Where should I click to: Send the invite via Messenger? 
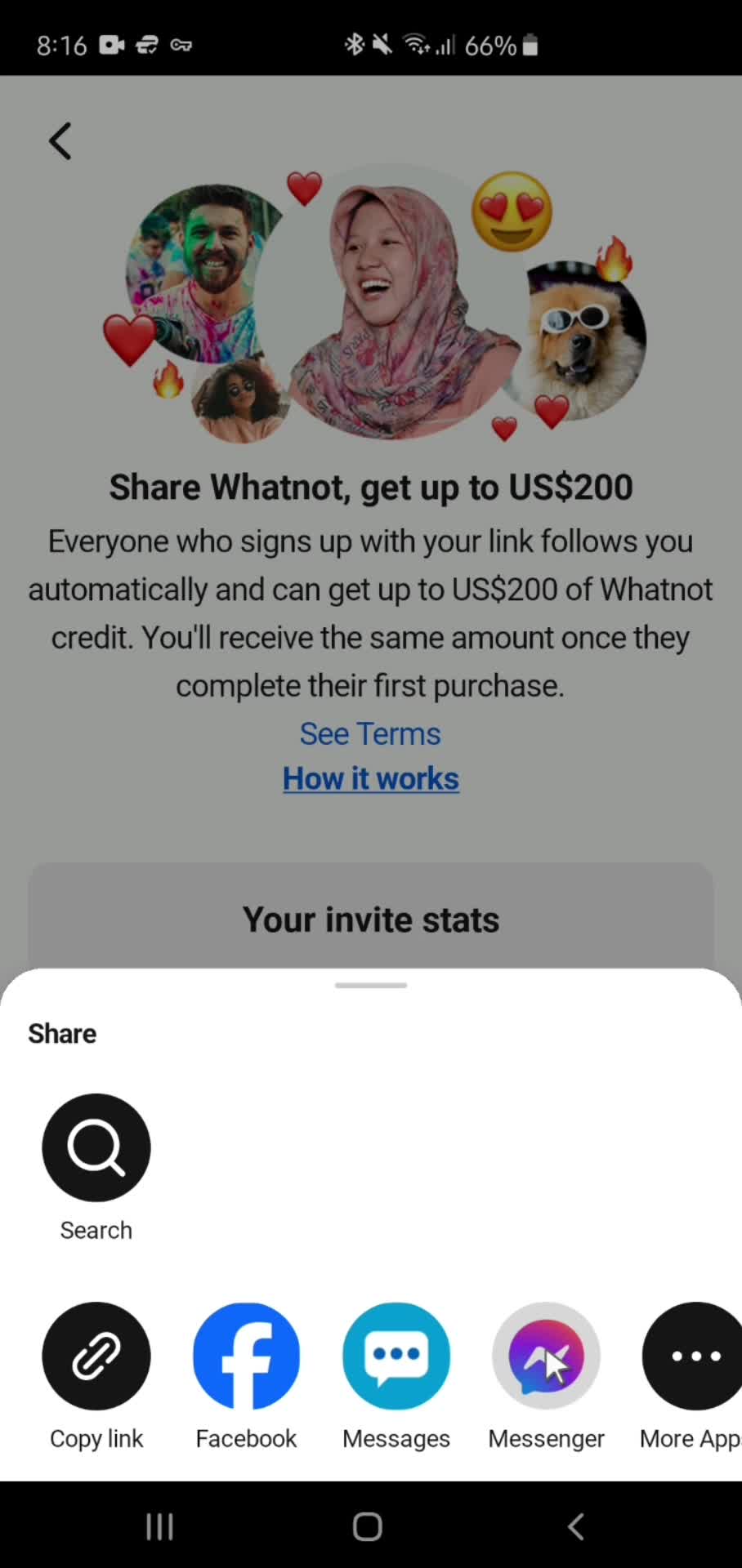pos(546,1356)
